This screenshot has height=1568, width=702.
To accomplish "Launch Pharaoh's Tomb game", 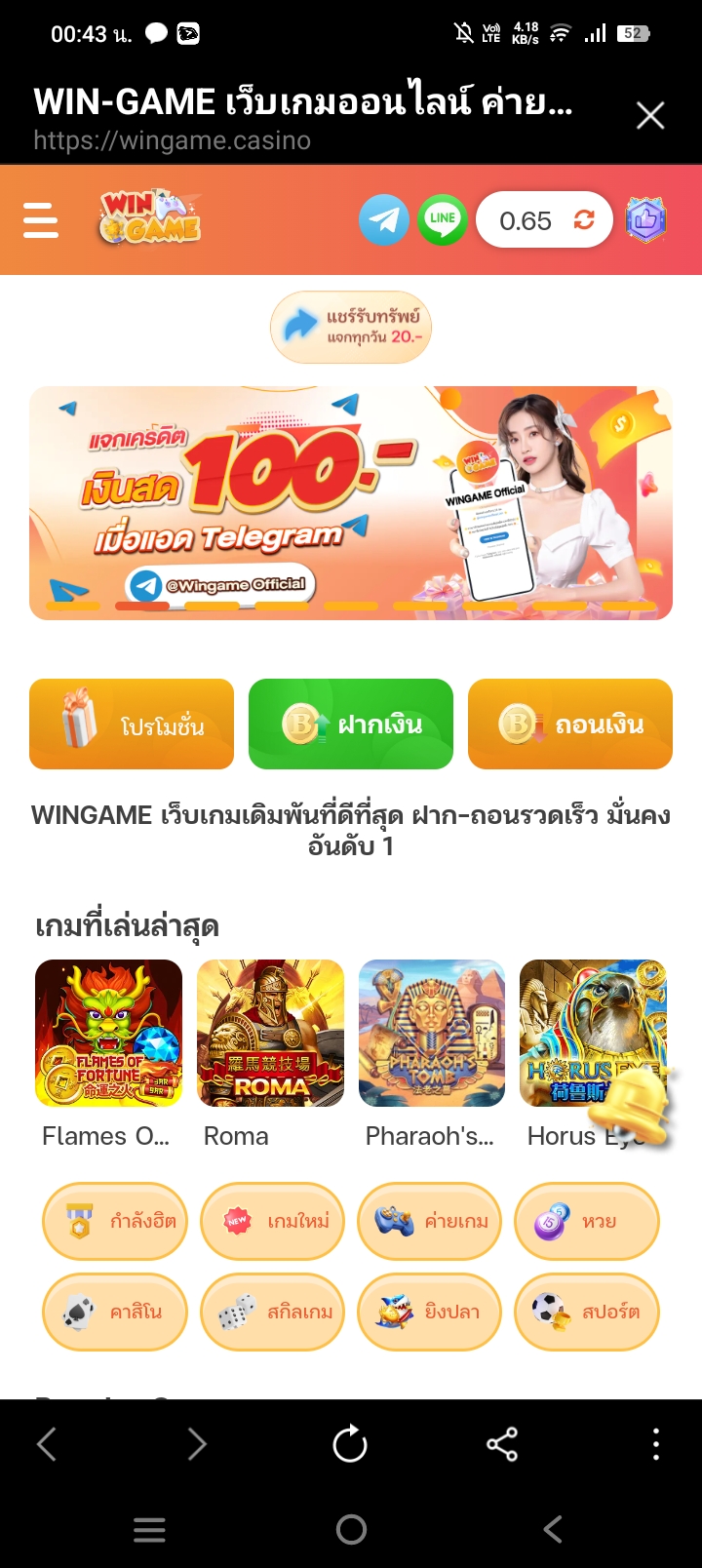I will click(432, 1034).
